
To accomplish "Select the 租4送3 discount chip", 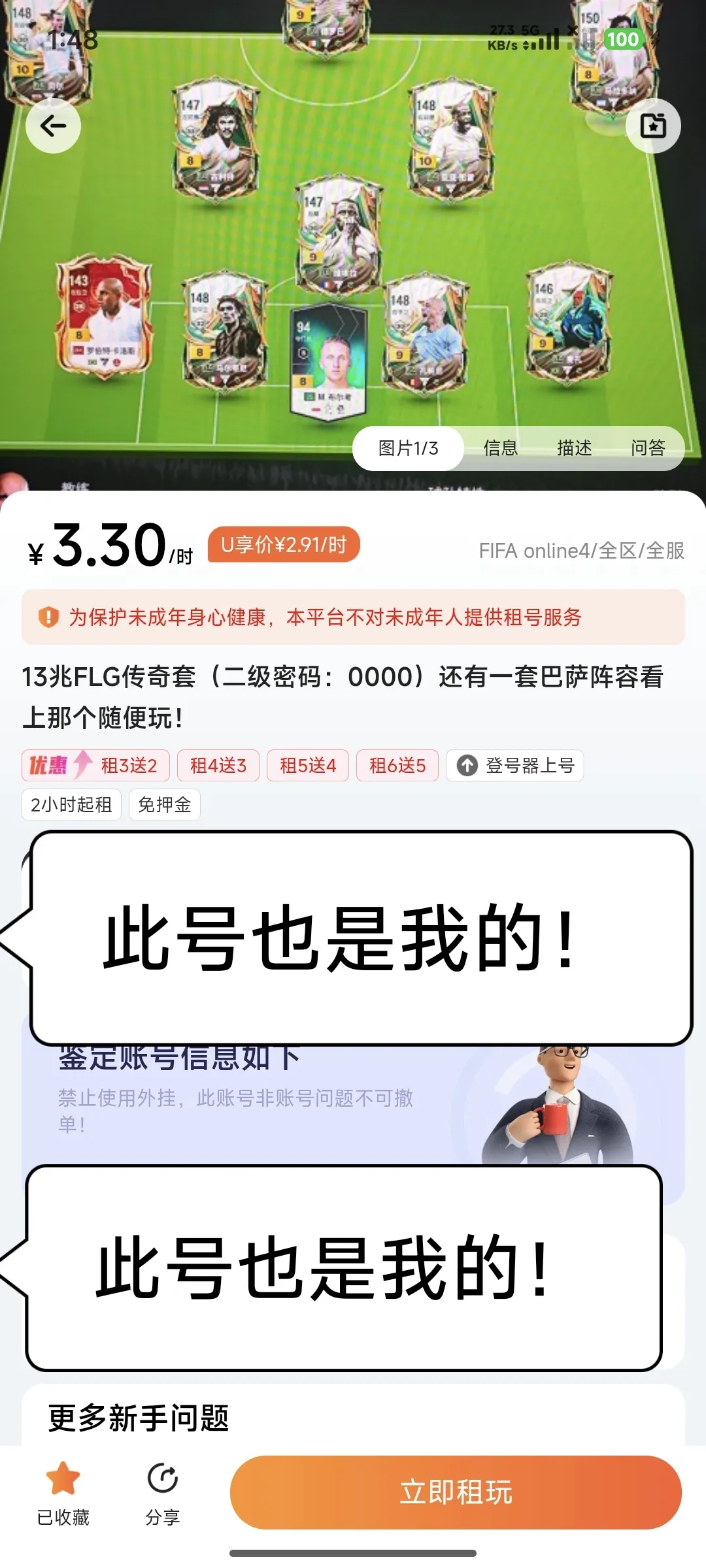I will 218,765.
